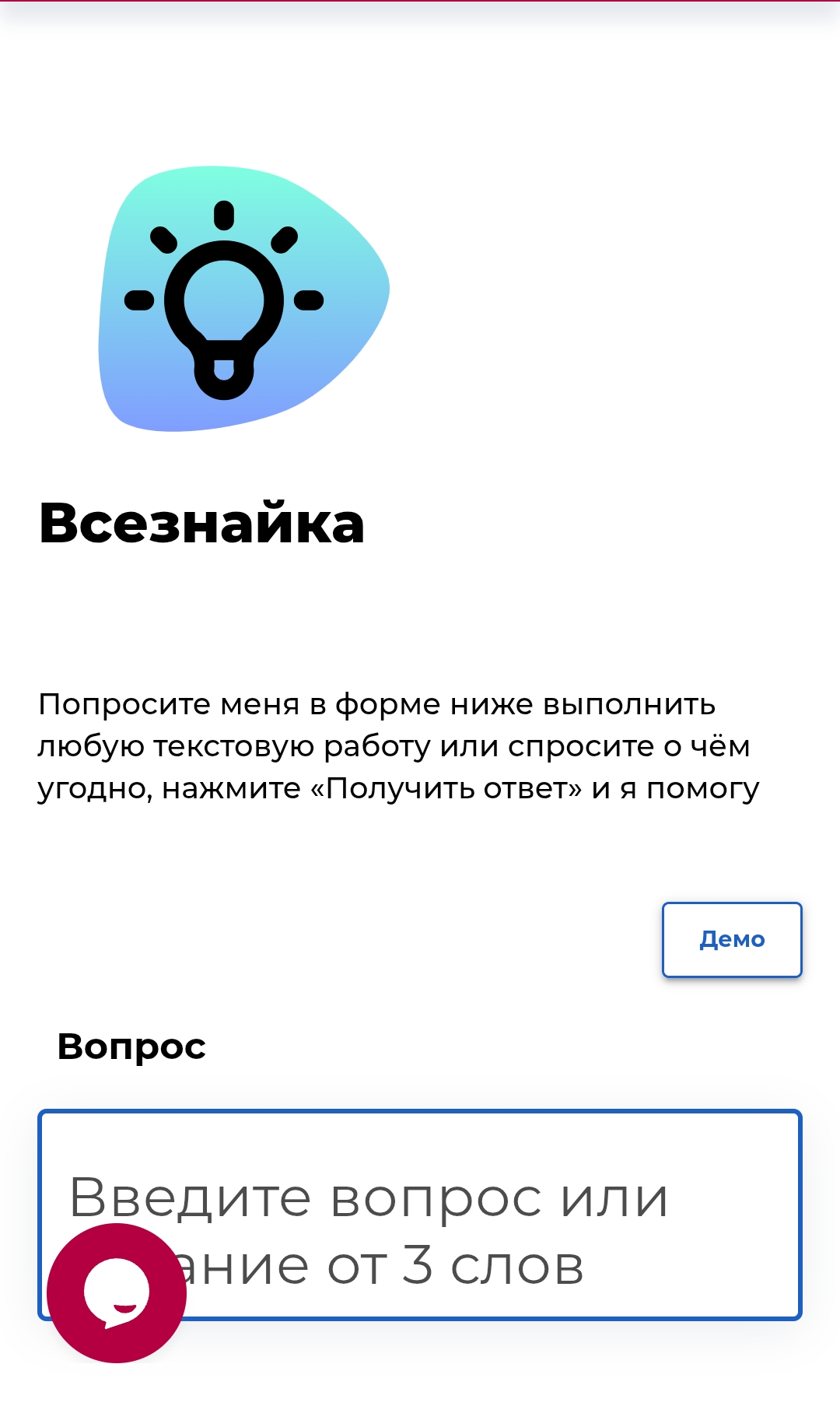Tap the Демо button
This screenshot has height=1406, width=840.
[731, 939]
